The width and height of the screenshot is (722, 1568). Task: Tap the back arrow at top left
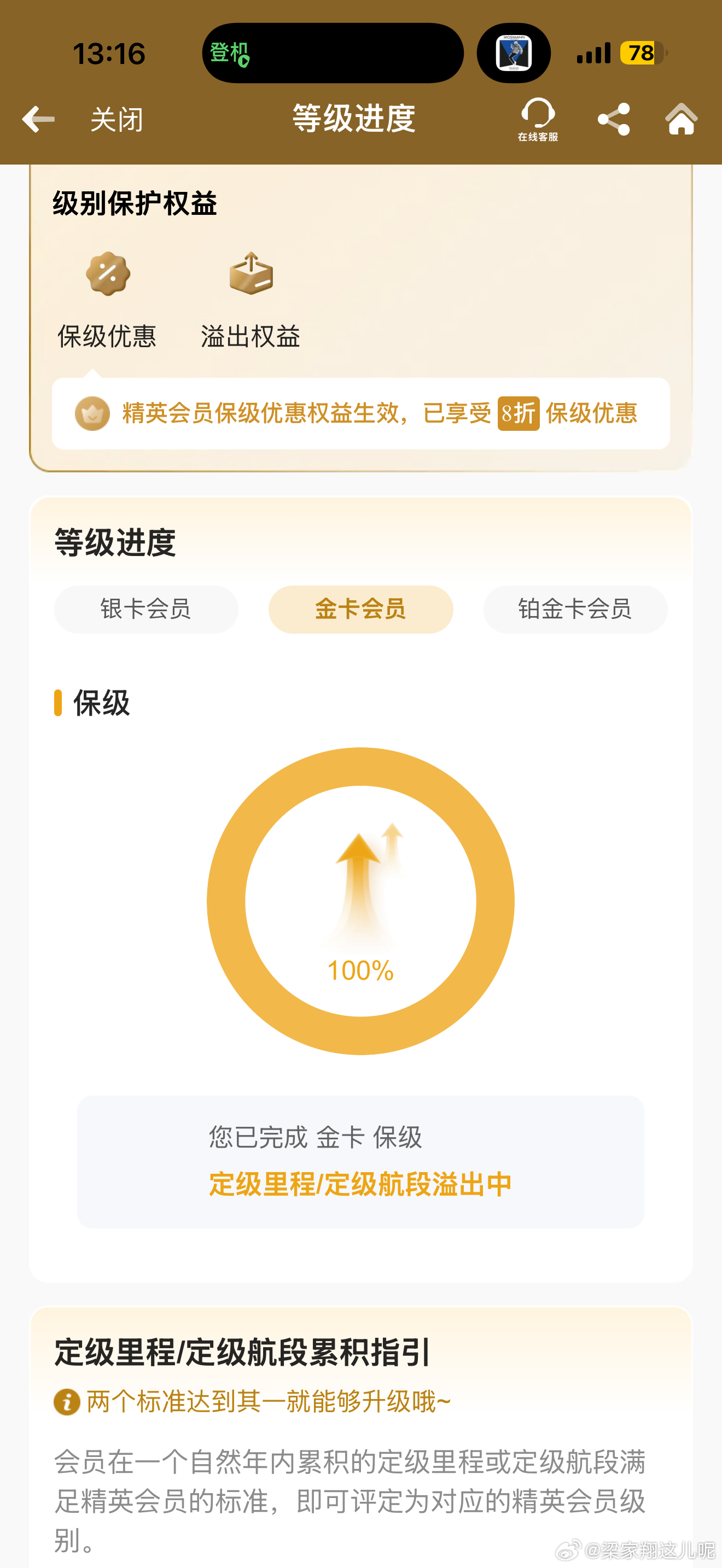pos(37,119)
